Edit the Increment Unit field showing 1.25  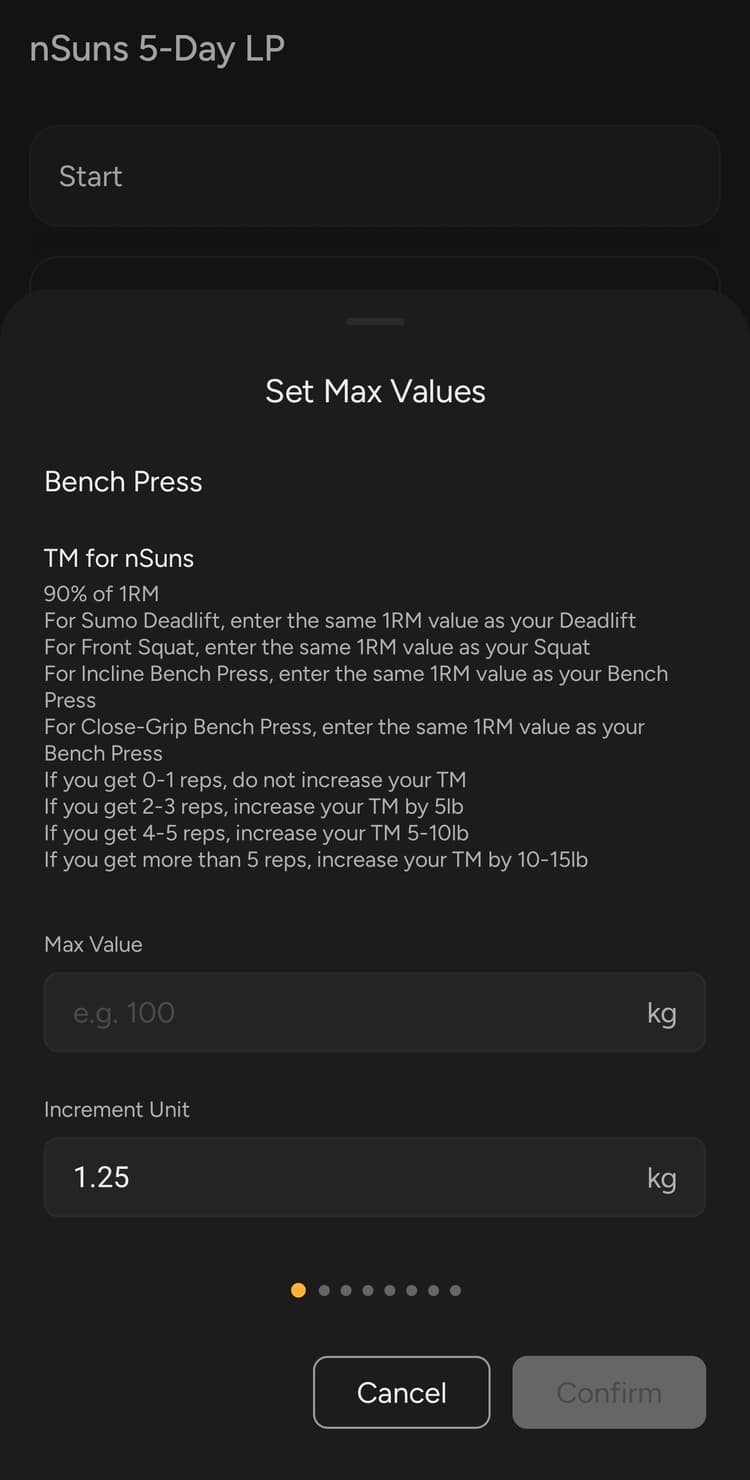click(340, 1177)
